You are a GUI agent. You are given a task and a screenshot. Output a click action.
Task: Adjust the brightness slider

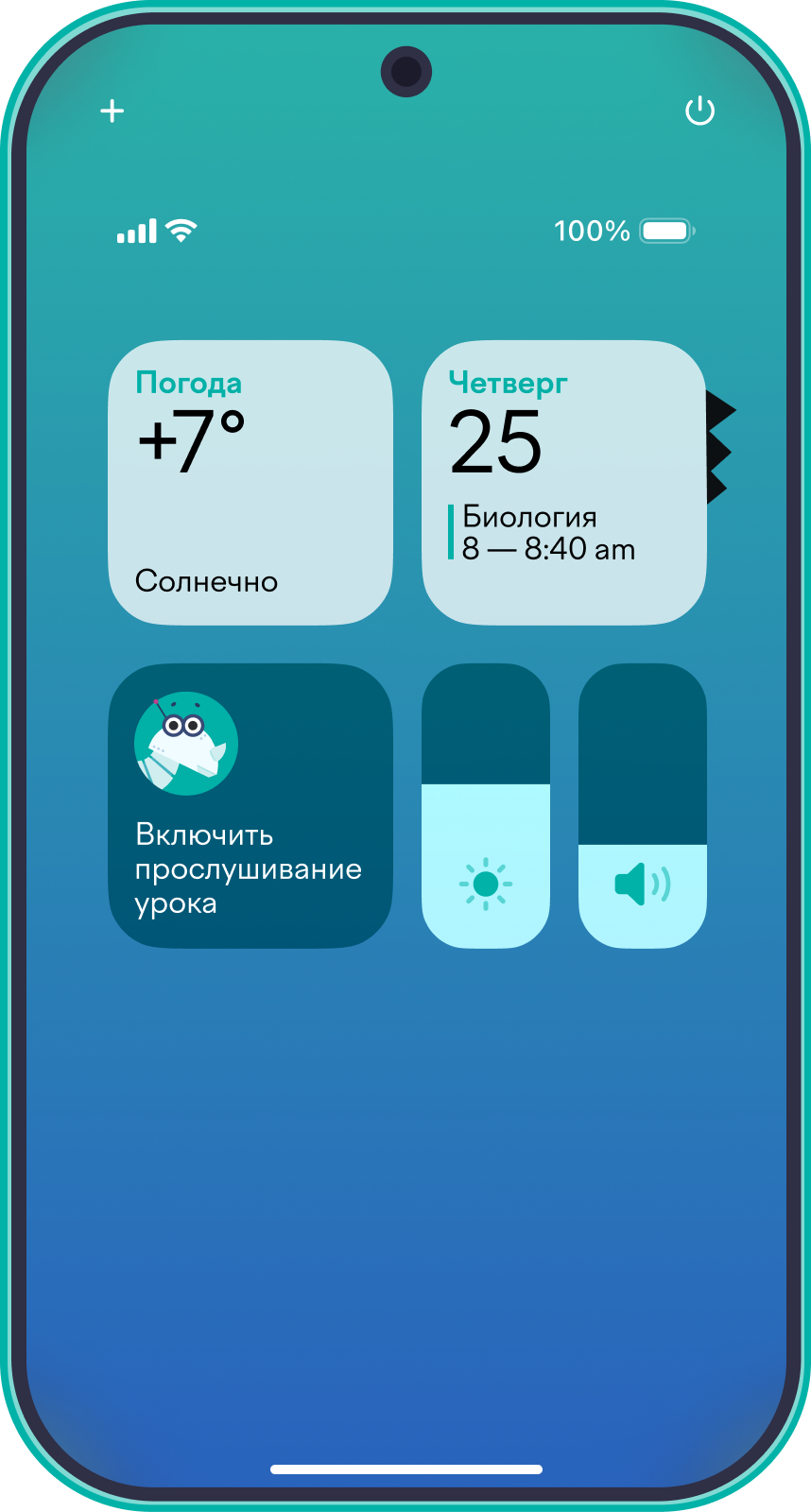tap(486, 805)
